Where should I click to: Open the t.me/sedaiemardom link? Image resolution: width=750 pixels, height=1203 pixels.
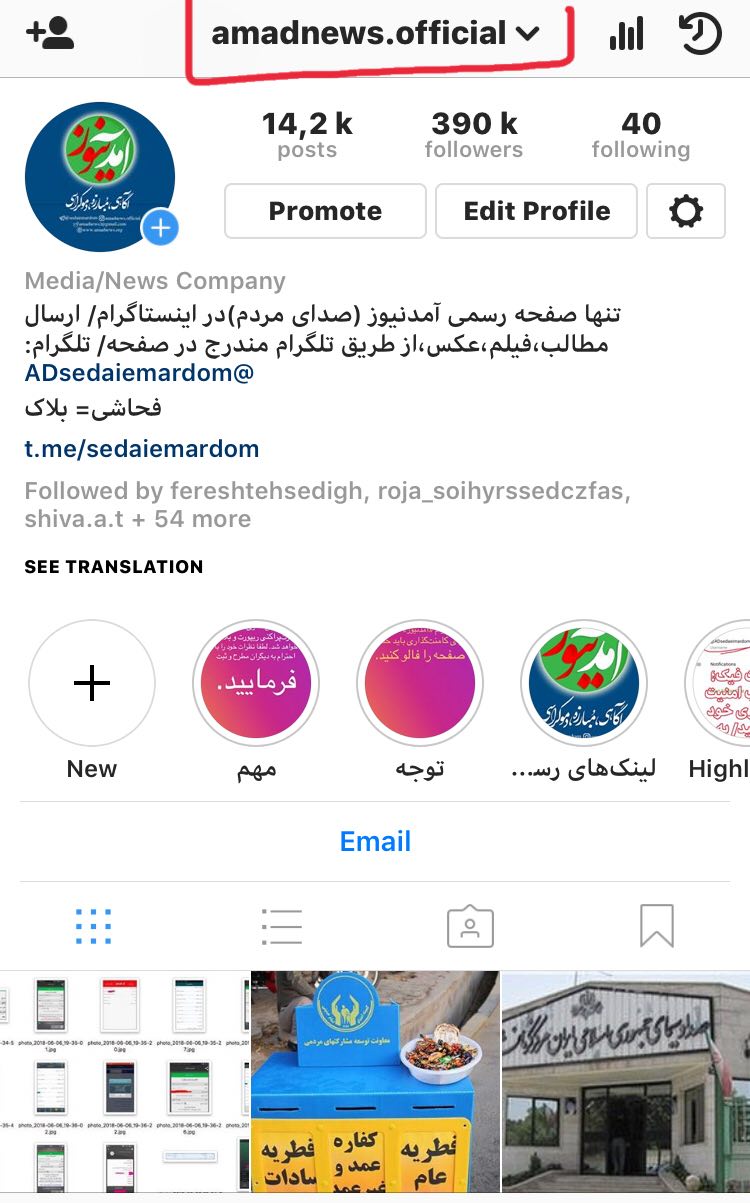coord(142,449)
